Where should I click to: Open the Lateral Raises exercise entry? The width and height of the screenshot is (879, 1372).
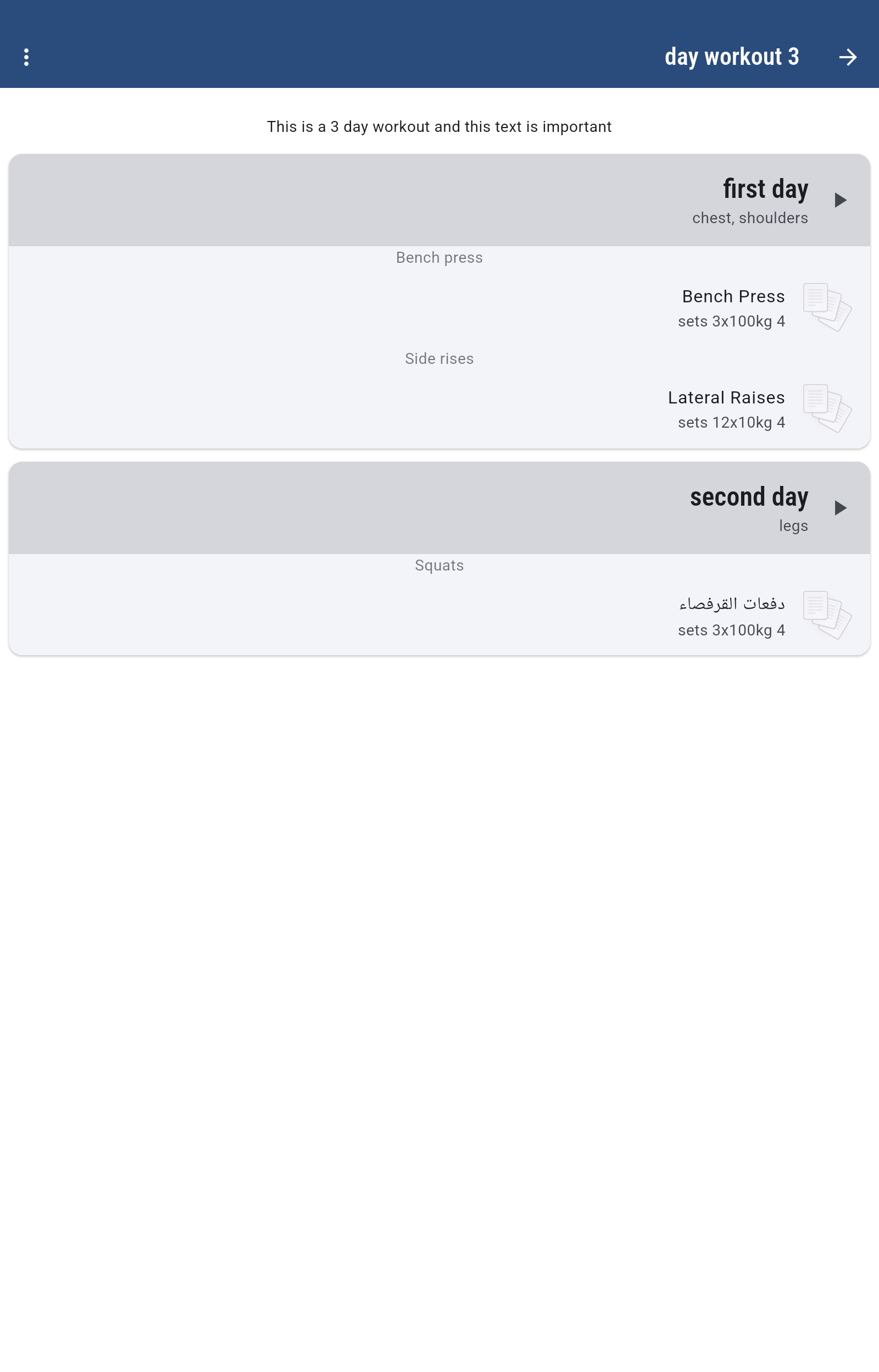point(726,409)
